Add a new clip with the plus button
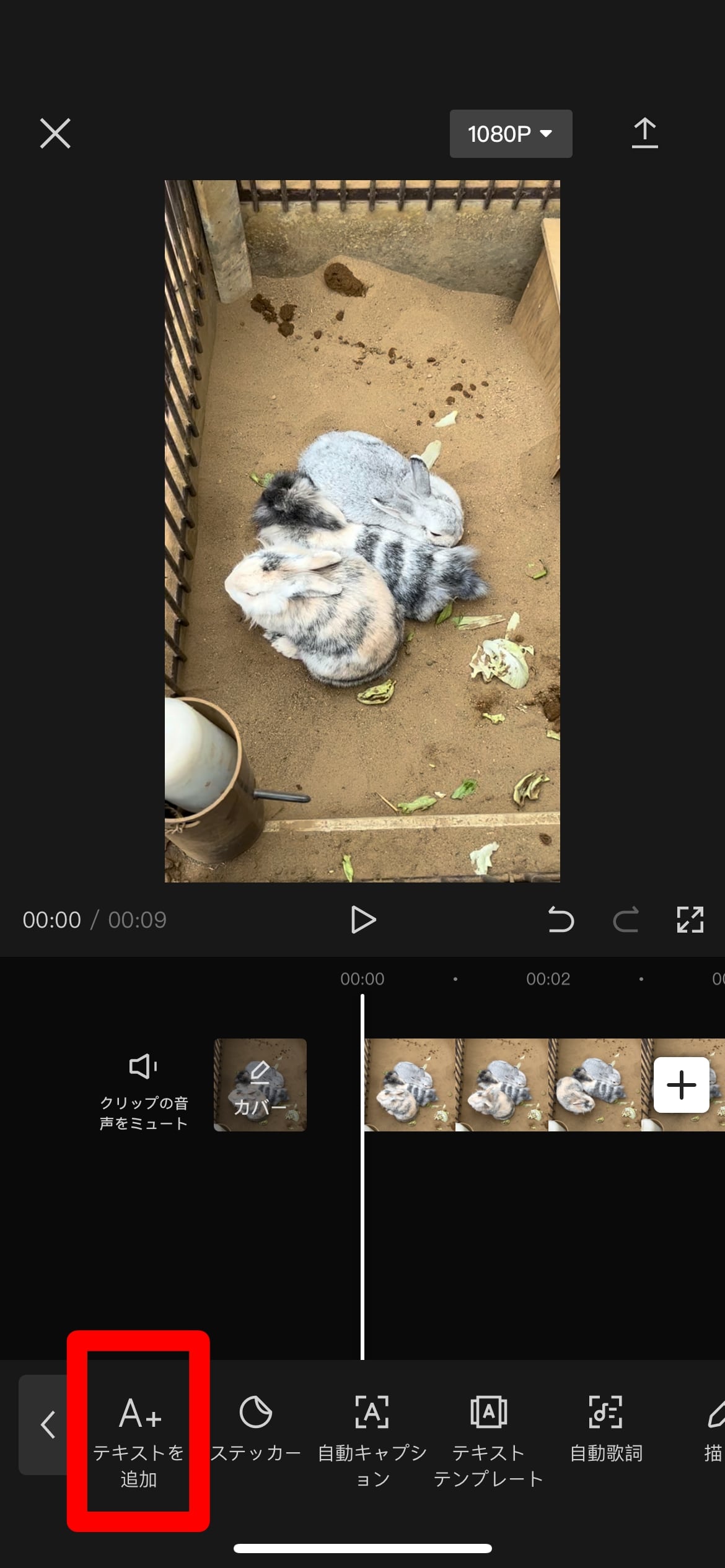This screenshot has width=725, height=1568. (681, 1085)
